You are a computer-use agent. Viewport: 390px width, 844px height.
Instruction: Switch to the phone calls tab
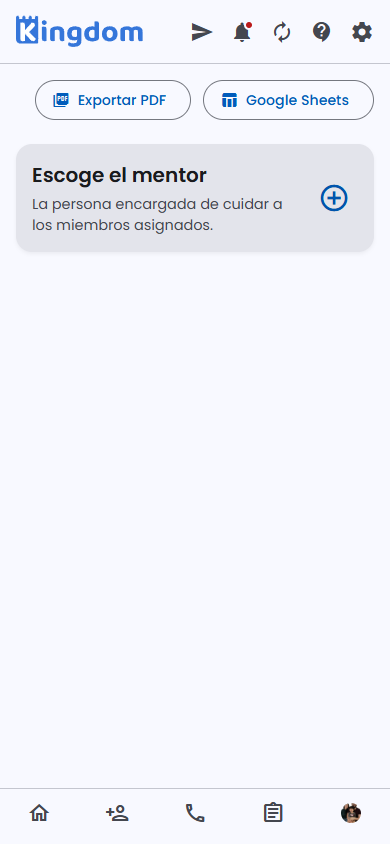[195, 813]
